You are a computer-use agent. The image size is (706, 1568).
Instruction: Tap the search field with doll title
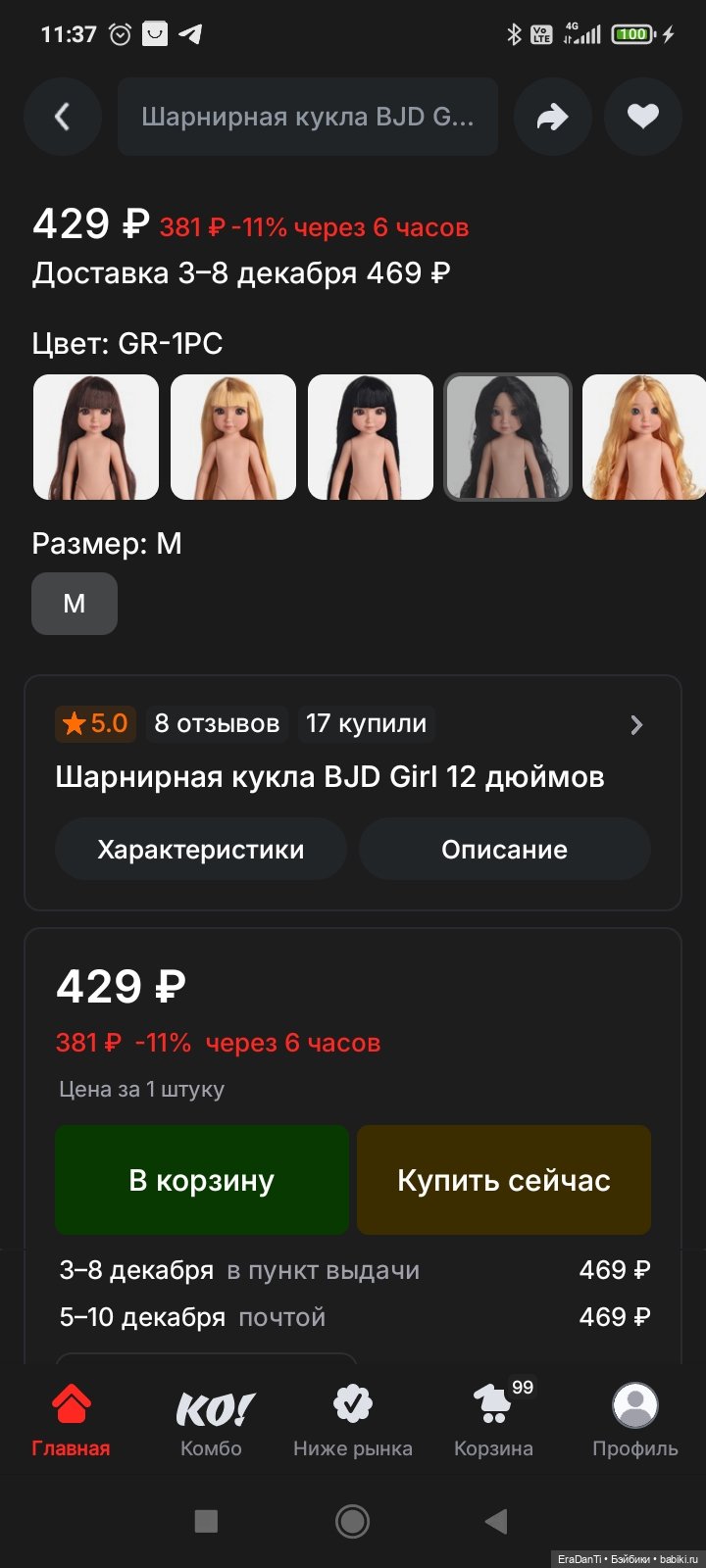(307, 118)
